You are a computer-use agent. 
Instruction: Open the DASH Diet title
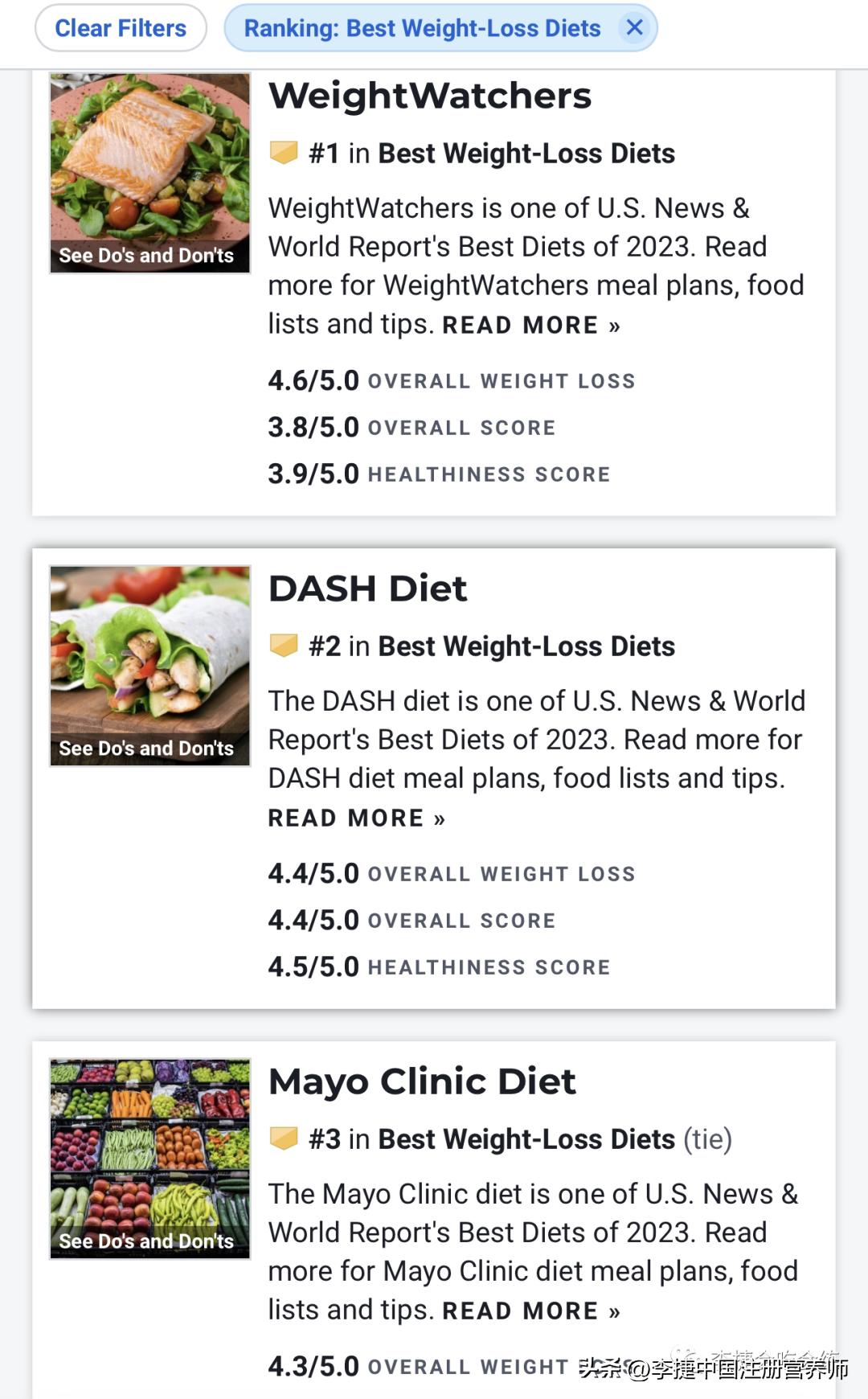pos(367,589)
